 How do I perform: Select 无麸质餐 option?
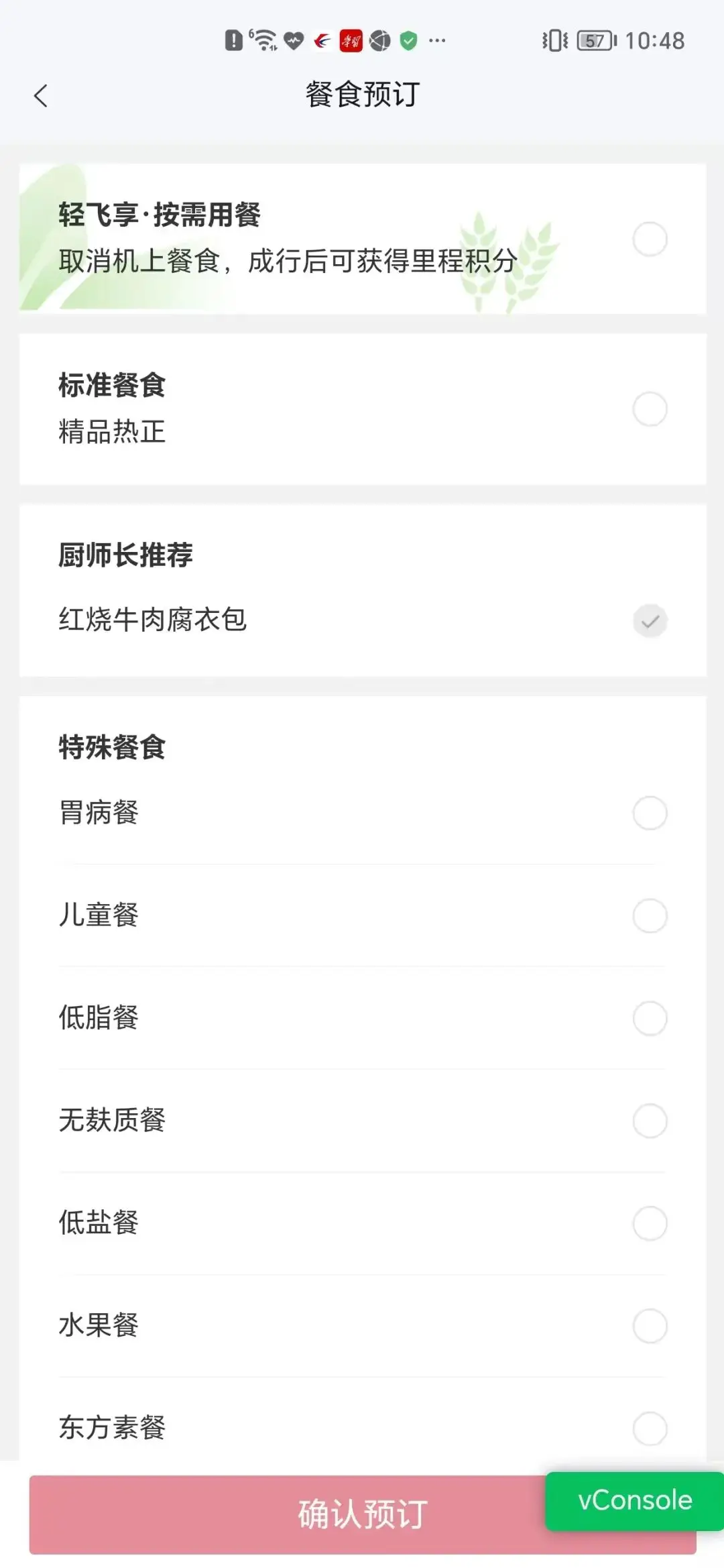click(x=650, y=1121)
